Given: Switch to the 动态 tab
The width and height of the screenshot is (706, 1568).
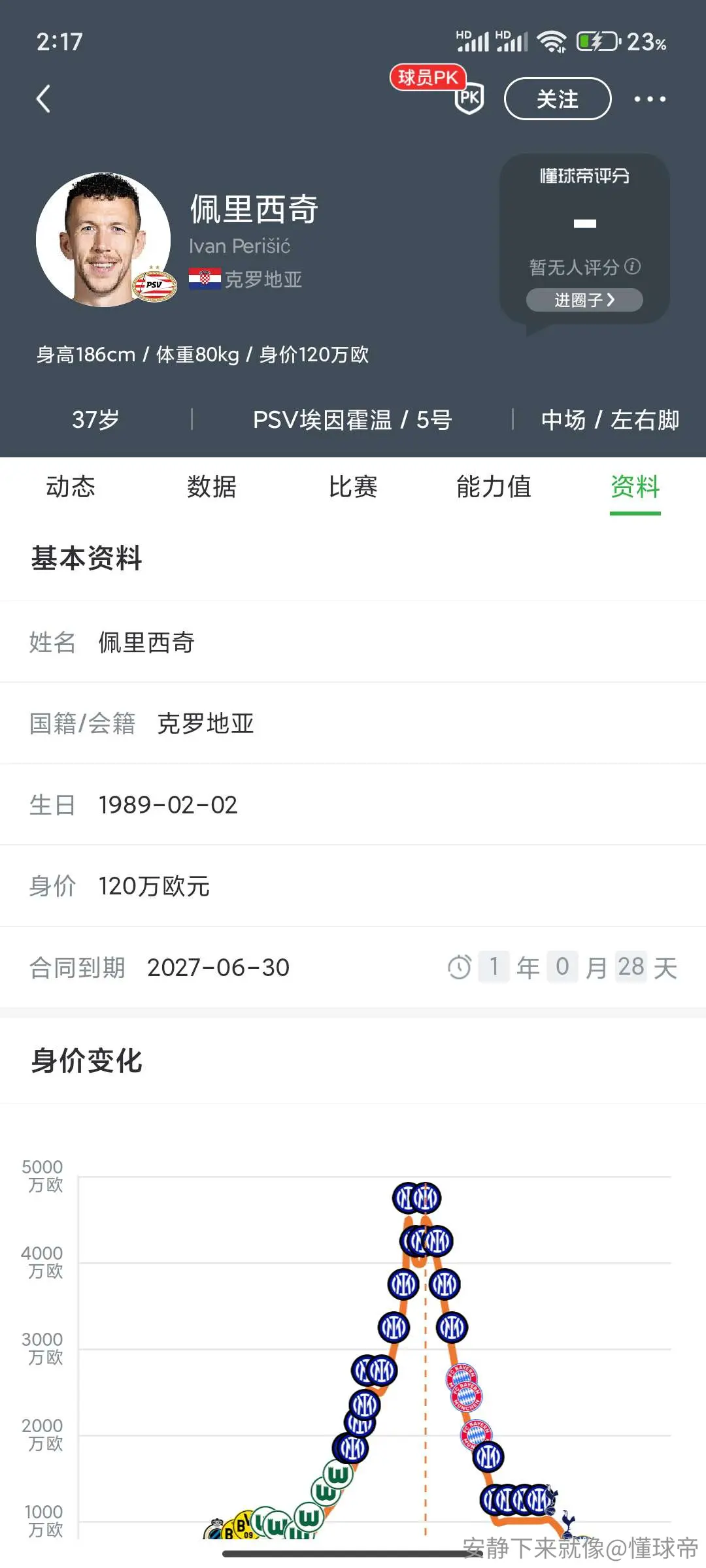Looking at the screenshot, I should tap(71, 487).
